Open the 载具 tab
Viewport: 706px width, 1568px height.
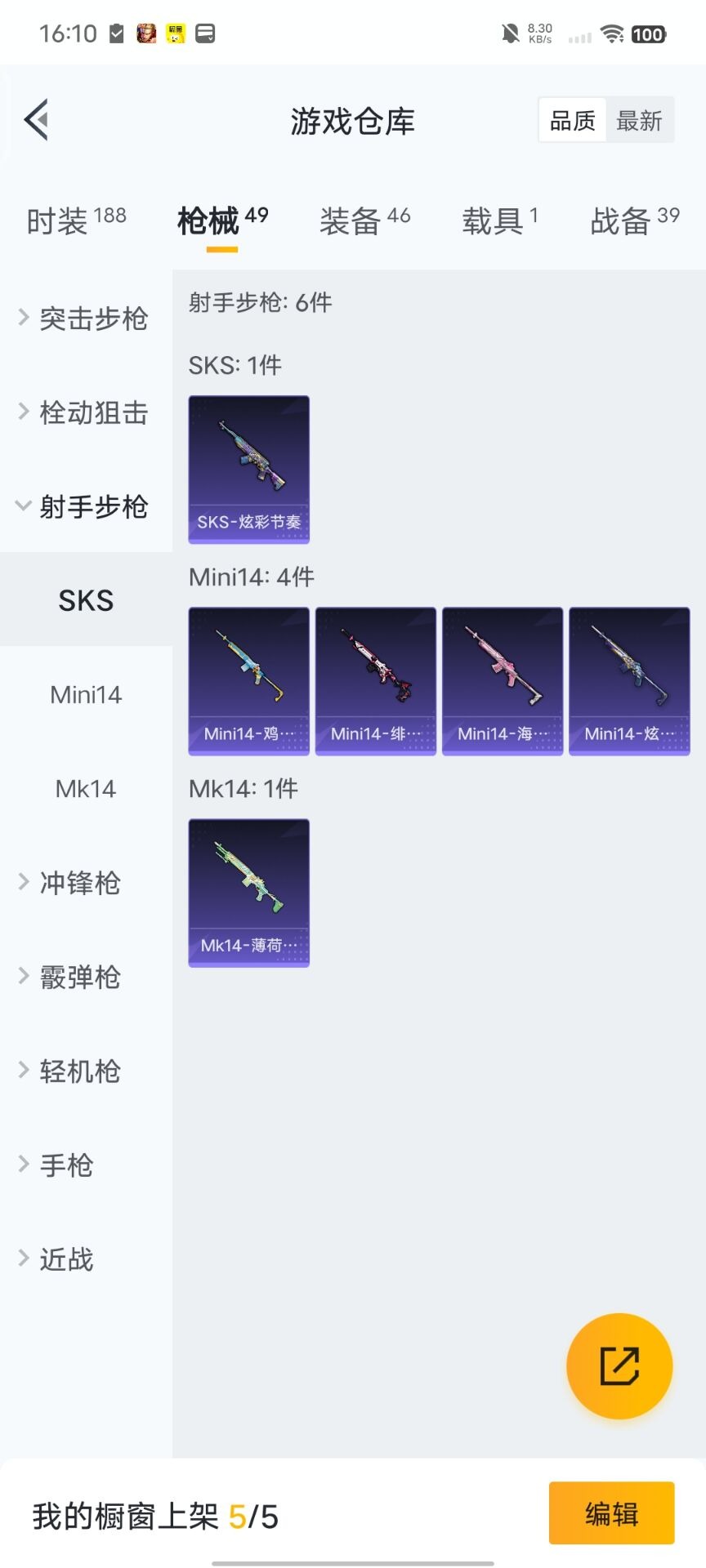click(x=499, y=220)
